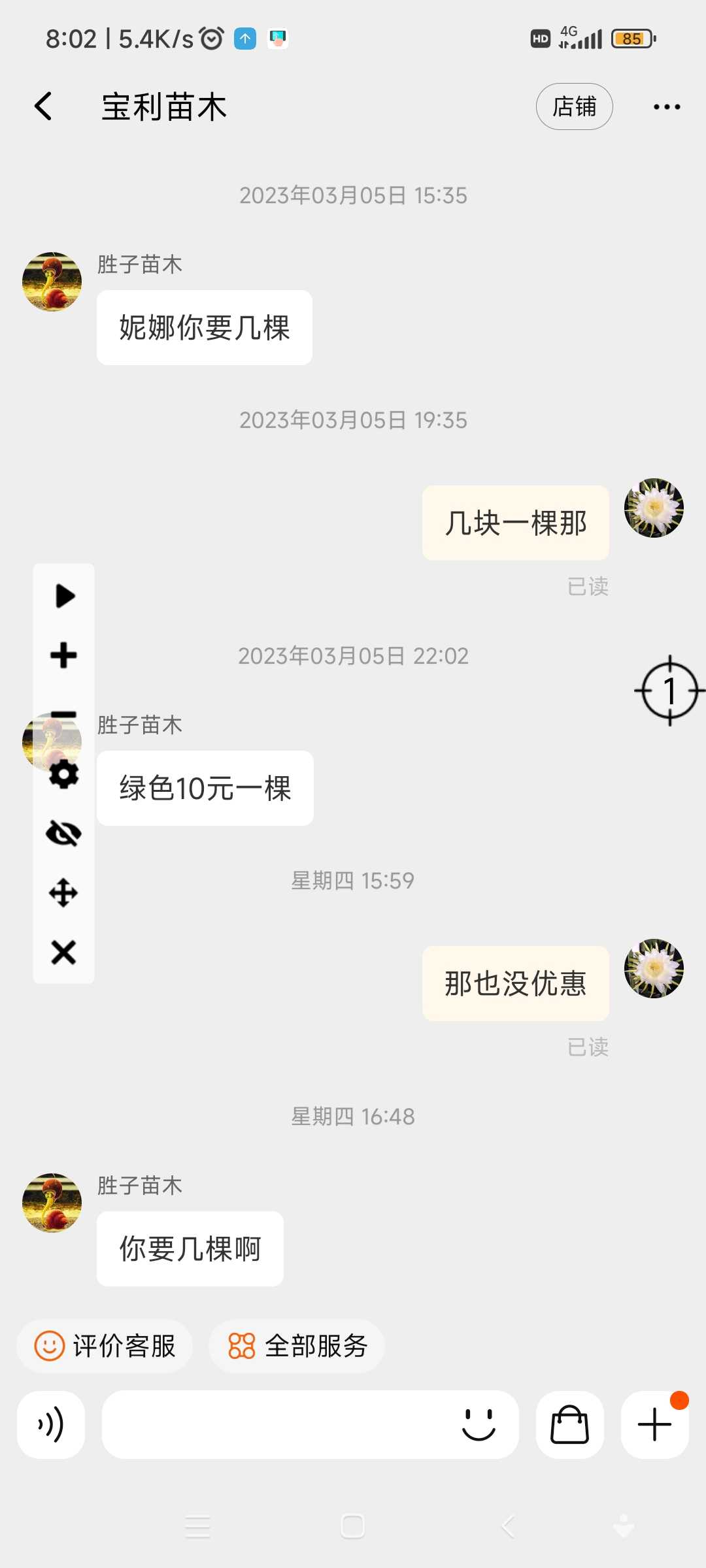
Task: Add a click point with plus icon
Action: pos(64,655)
